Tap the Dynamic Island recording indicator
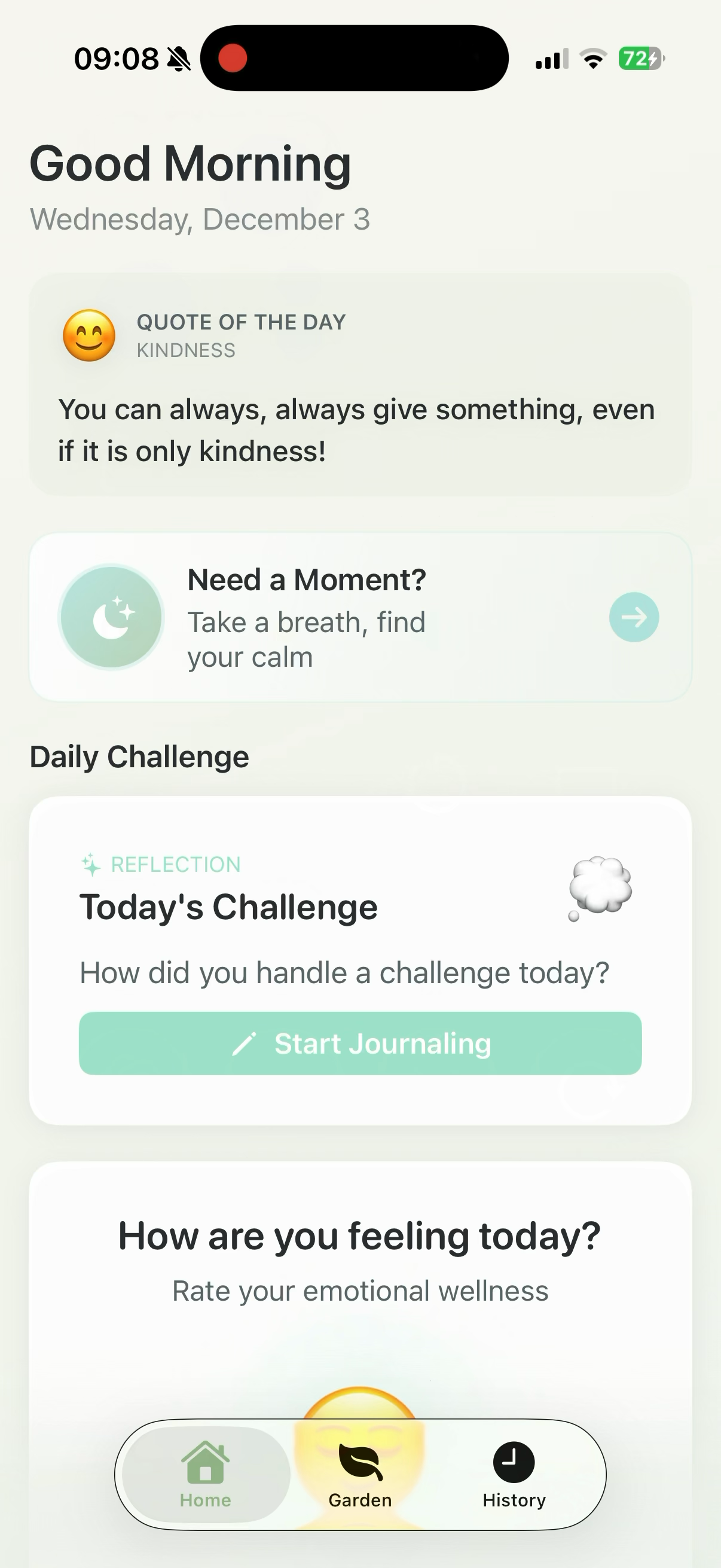 pos(233,58)
